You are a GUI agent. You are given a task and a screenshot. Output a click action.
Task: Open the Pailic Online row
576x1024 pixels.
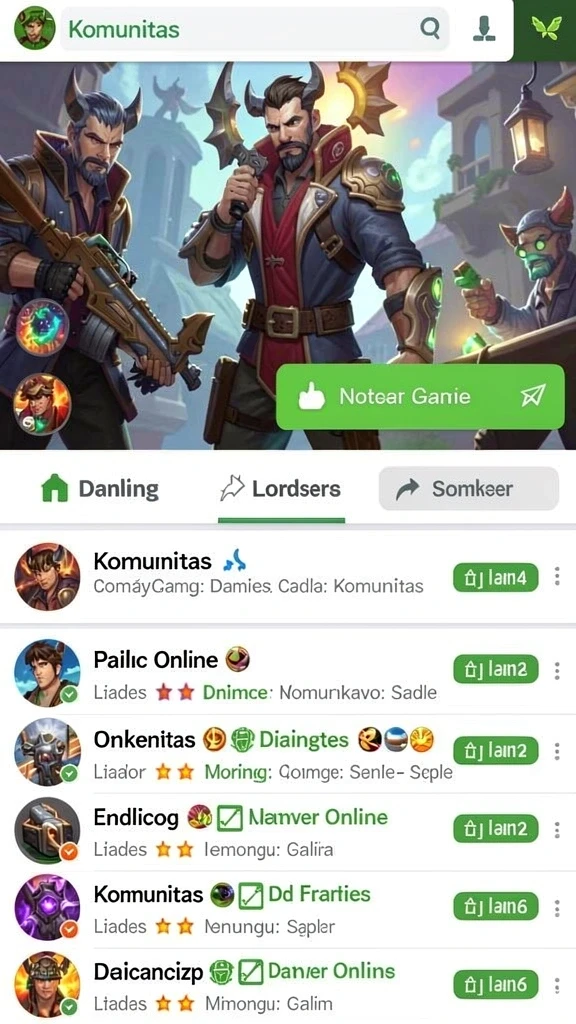click(288, 673)
